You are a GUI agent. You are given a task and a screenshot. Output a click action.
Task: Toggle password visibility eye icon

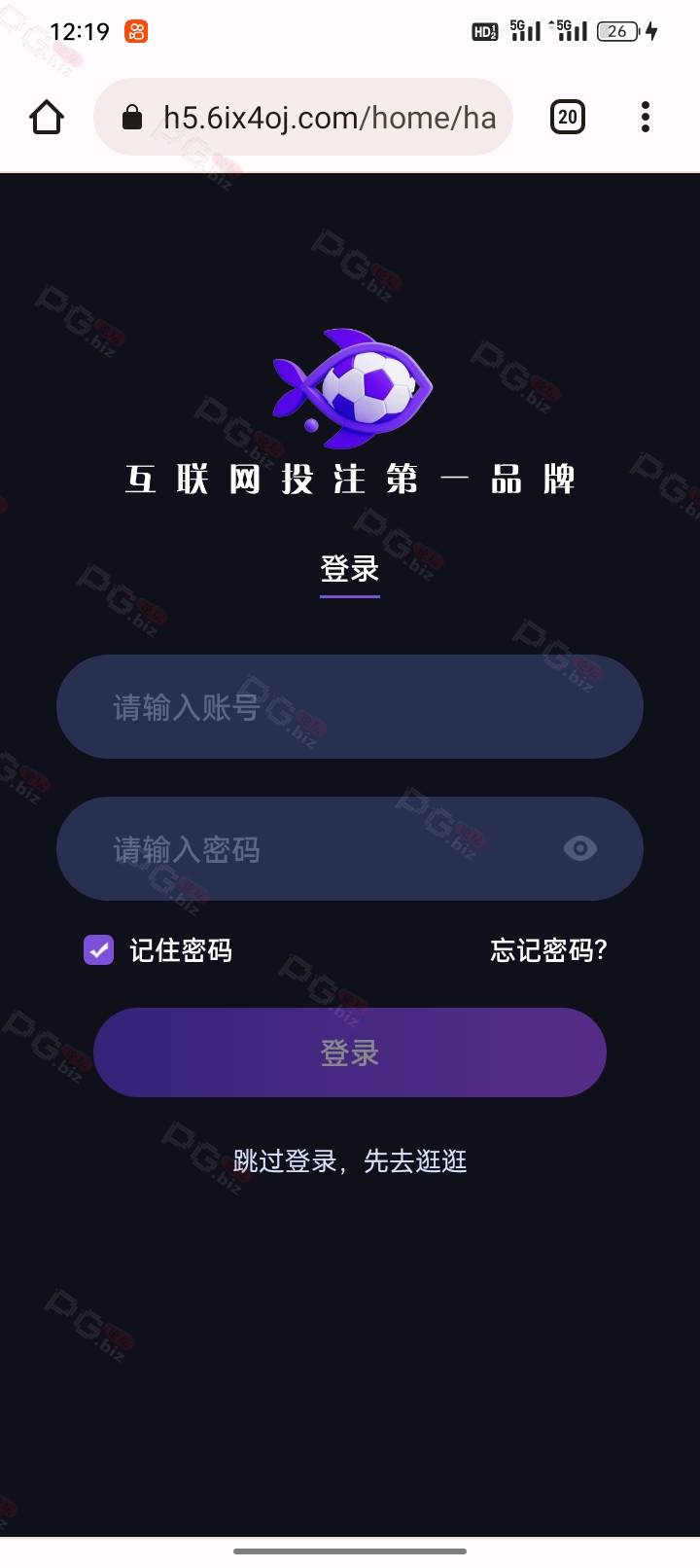pos(580,848)
